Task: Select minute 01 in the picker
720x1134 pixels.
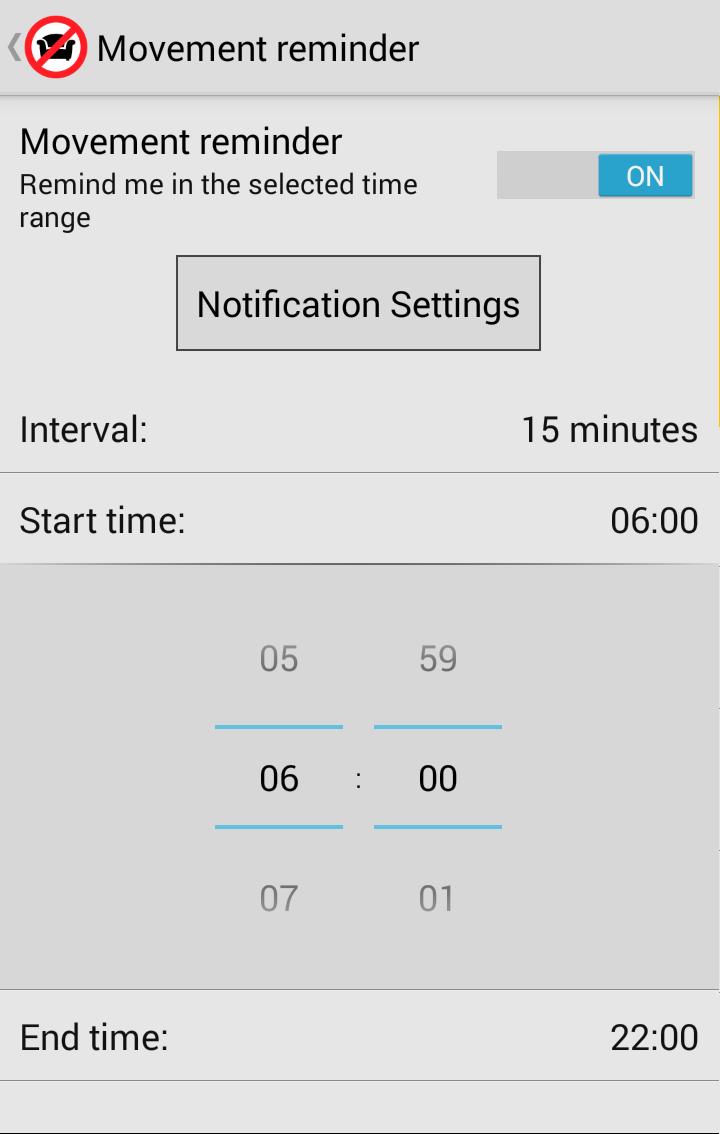Action: [438, 898]
